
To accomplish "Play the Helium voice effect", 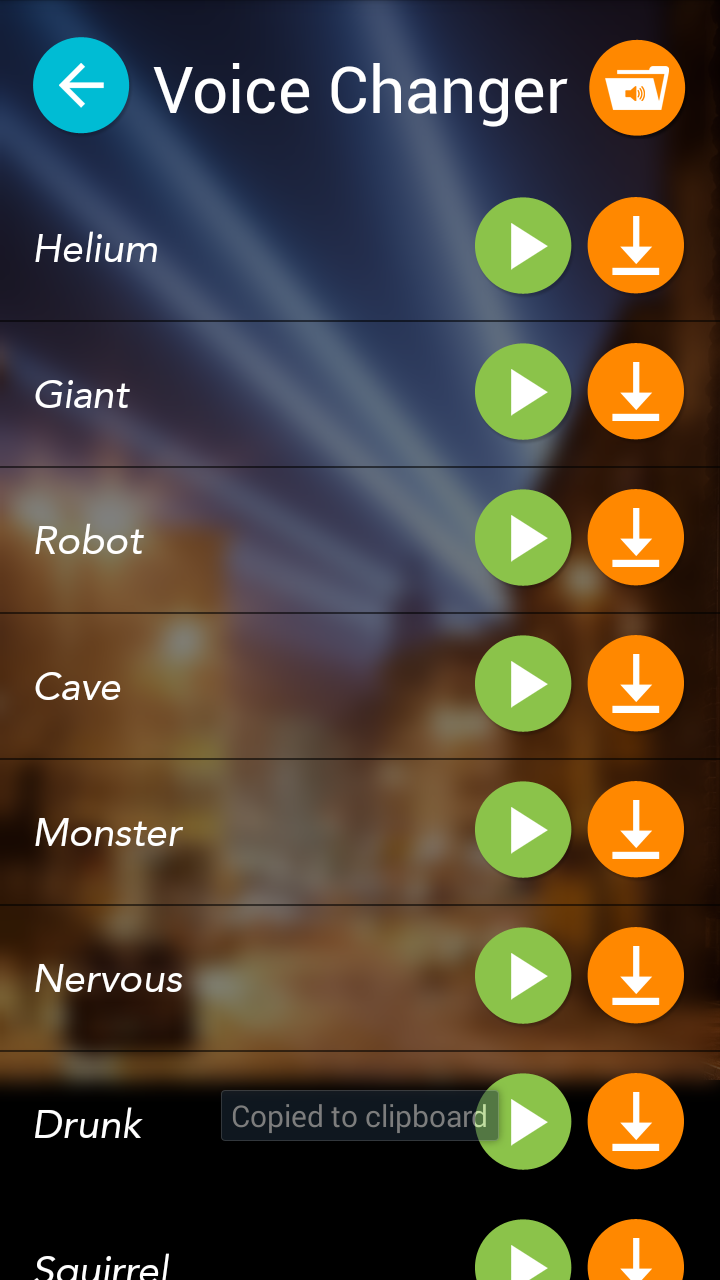I will pyautogui.click(x=523, y=245).
